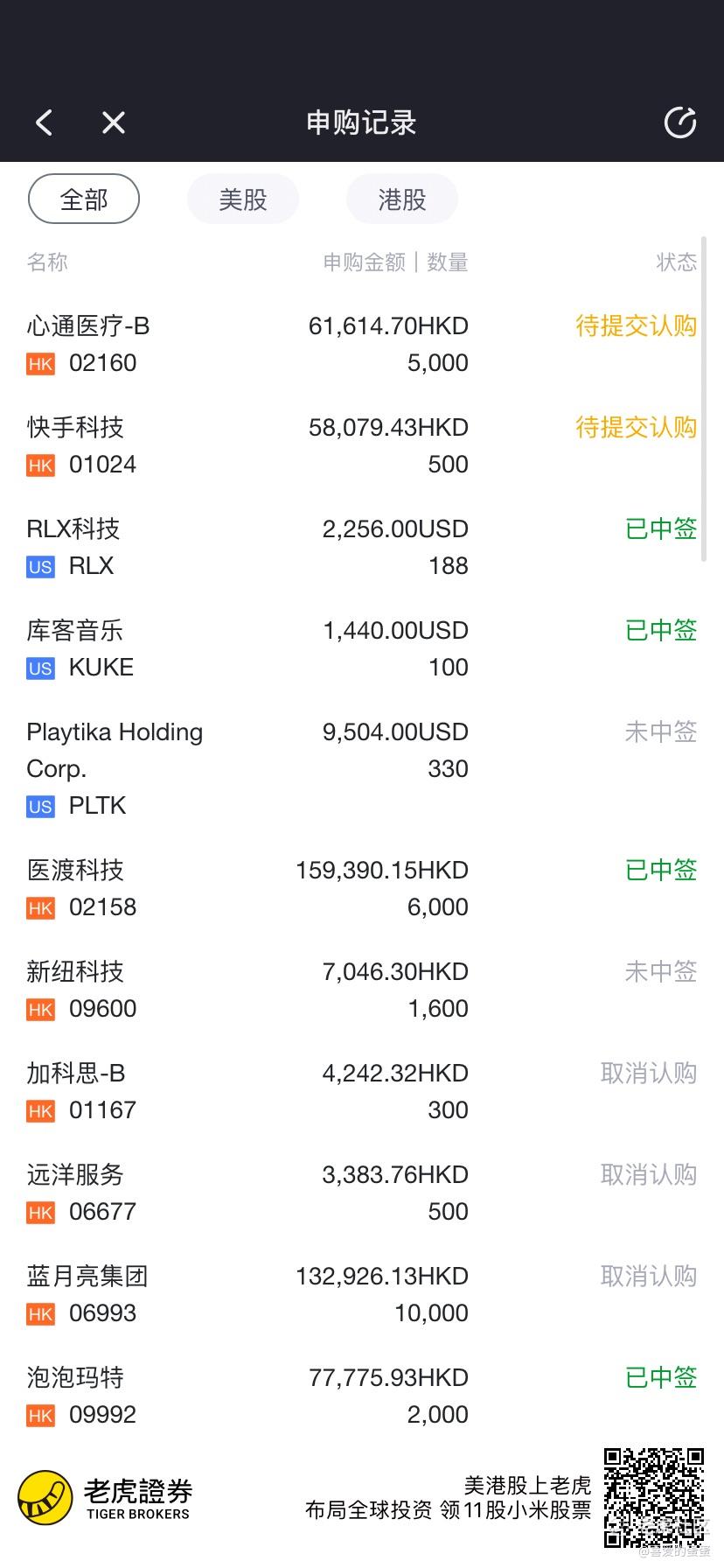This screenshot has width=724, height=1568.
Task: Open the 泡泡玛特 subscription record
Action: coord(362,1396)
